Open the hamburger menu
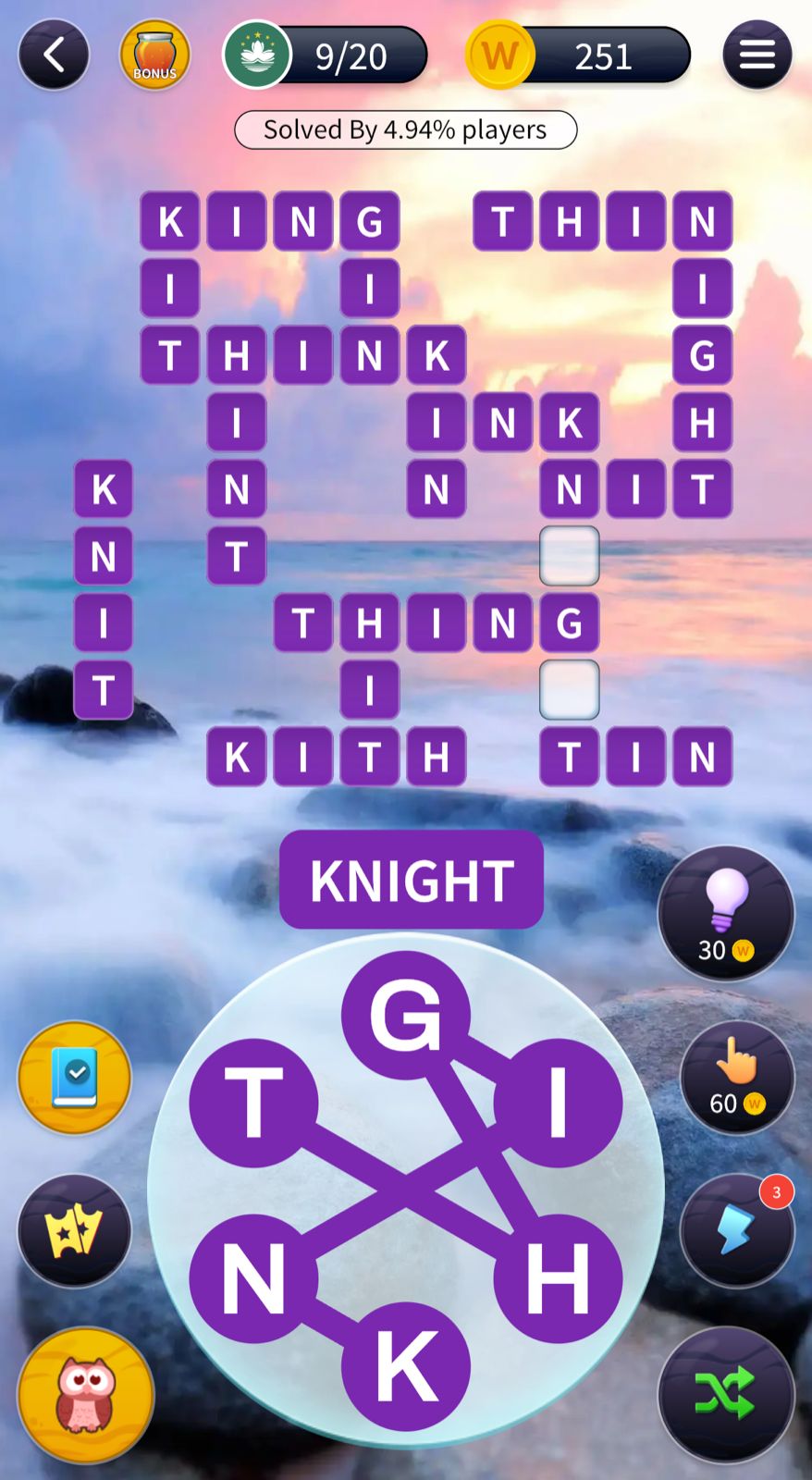 click(757, 55)
